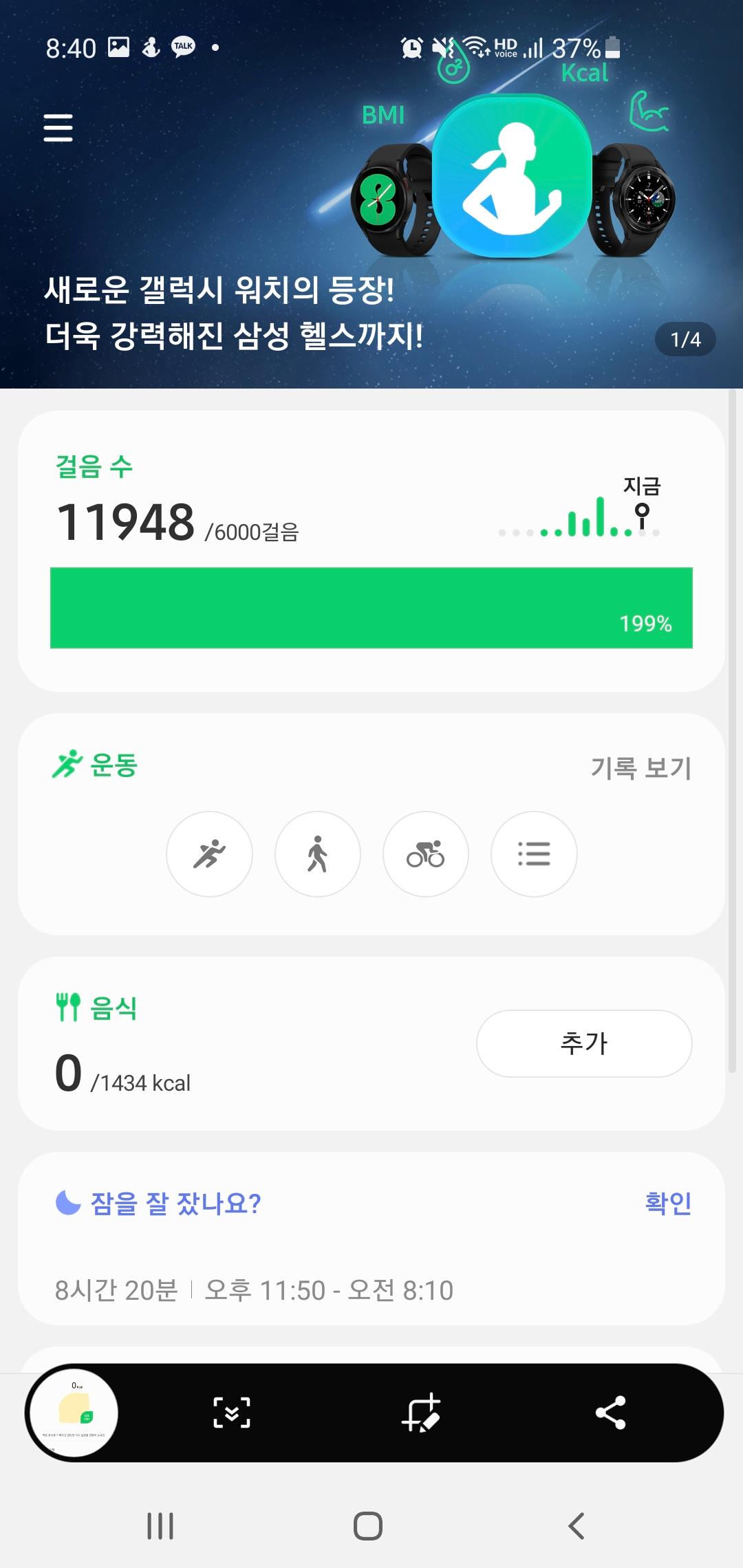
Task: Edit and crop the captured screenshot
Action: [421, 1413]
